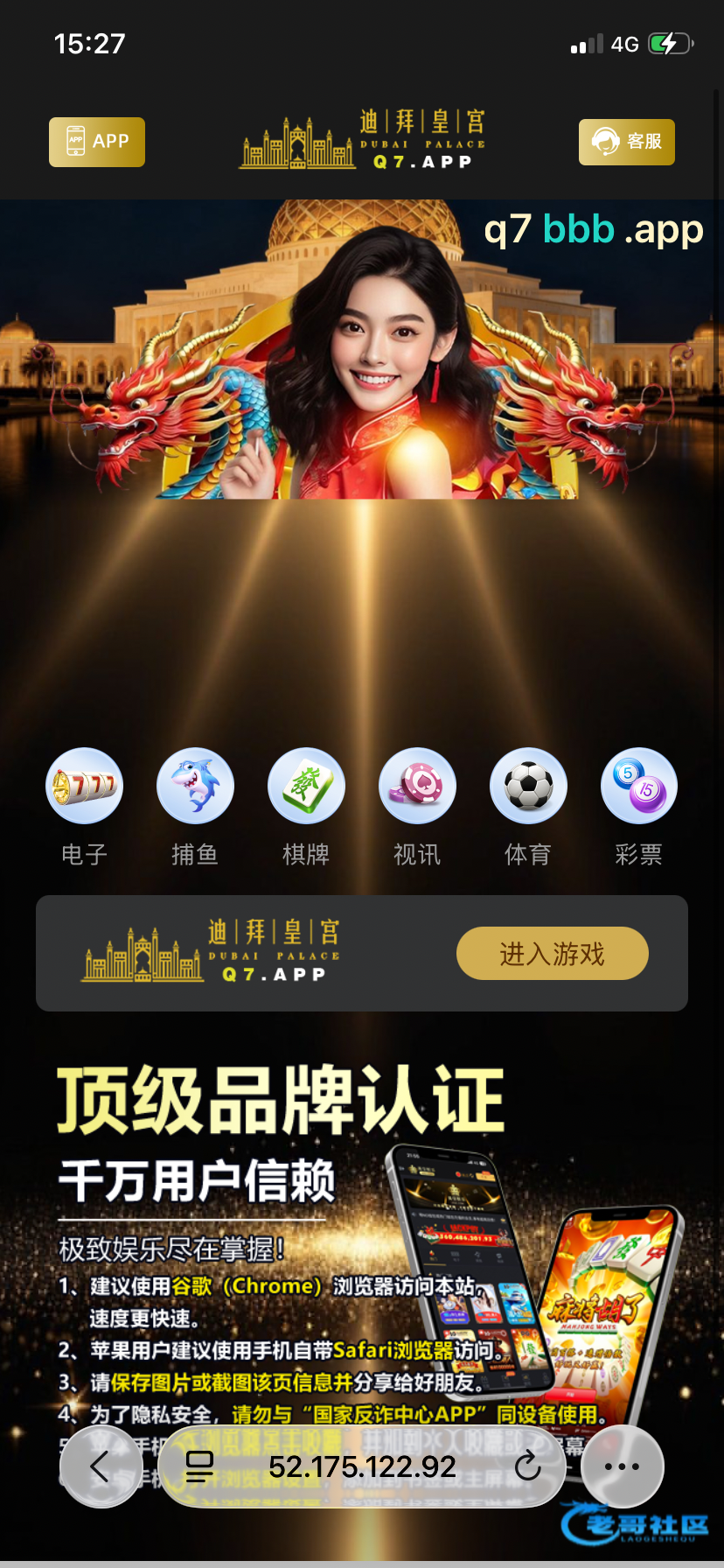Open the browser's three-dot menu

[623, 1466]
